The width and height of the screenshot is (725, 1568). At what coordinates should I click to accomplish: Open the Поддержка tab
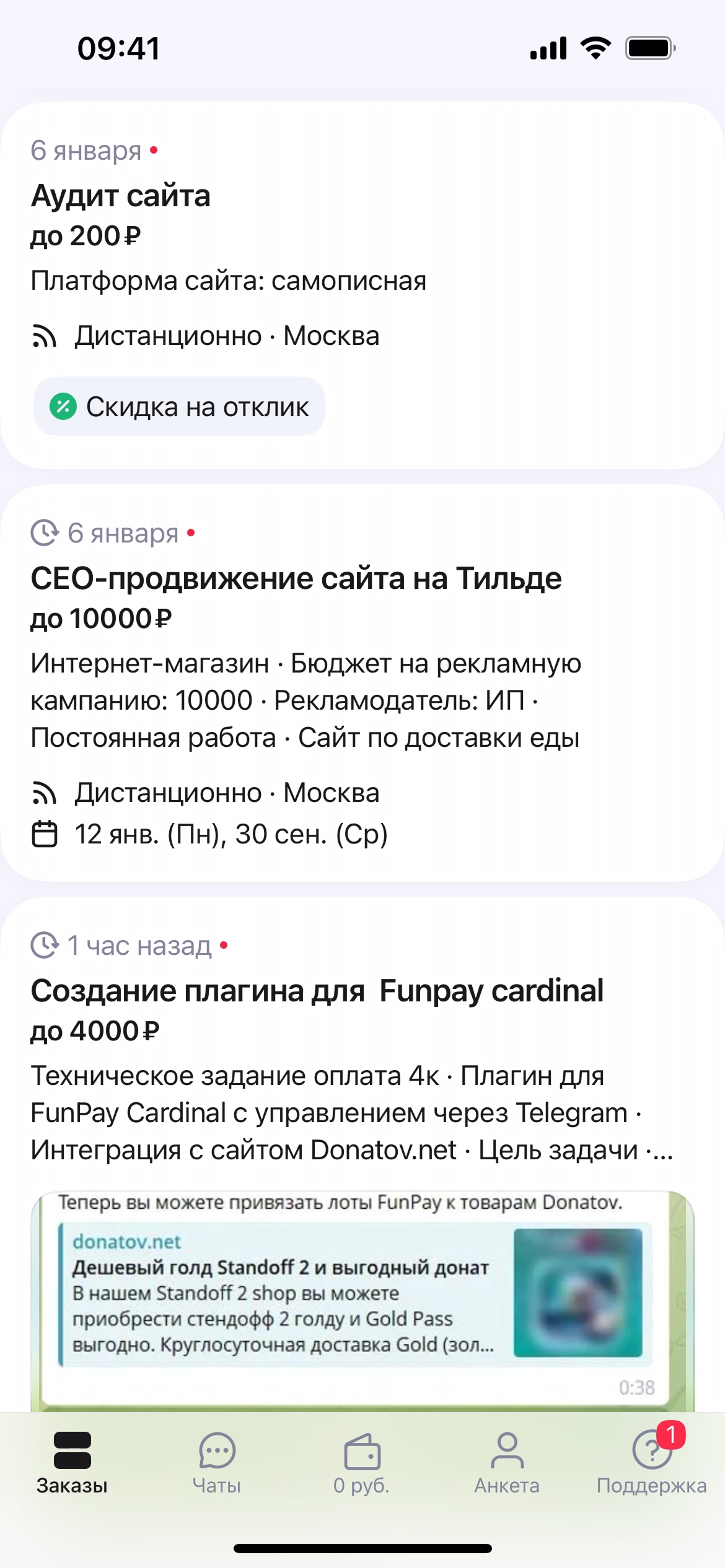point(651,1463)
